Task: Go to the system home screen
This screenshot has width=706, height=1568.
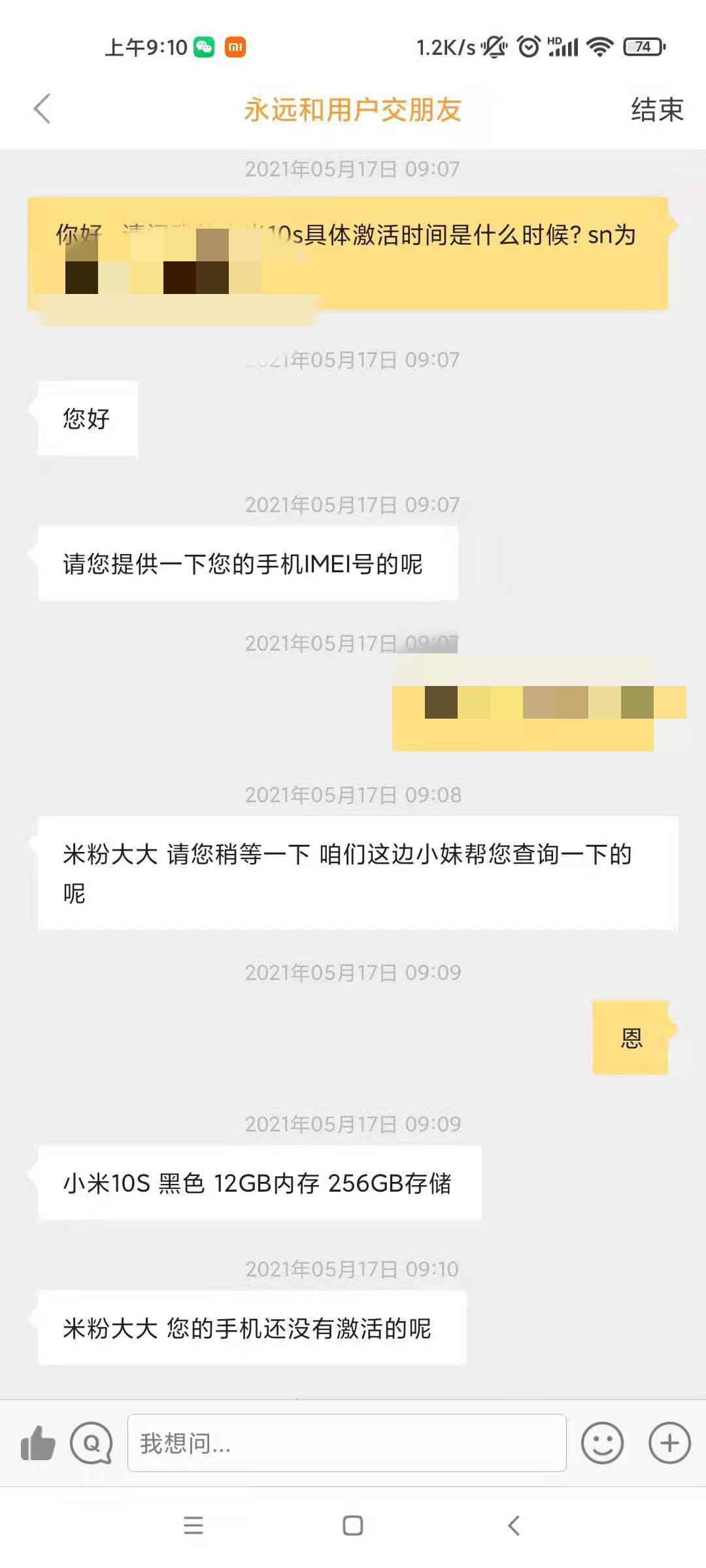Action: click(353, 1526)
